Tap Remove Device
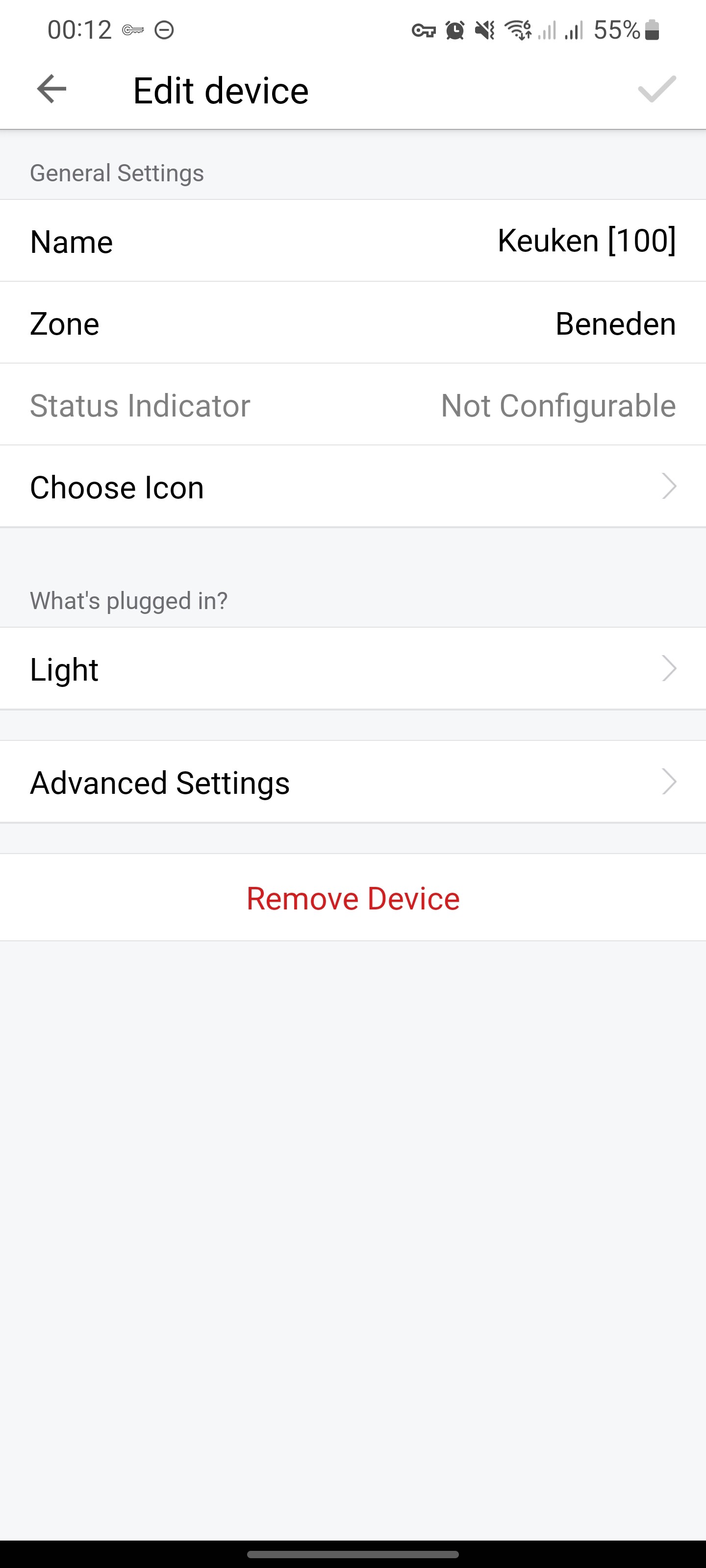This screenshot has height=1568, width=706. point(353,899)
